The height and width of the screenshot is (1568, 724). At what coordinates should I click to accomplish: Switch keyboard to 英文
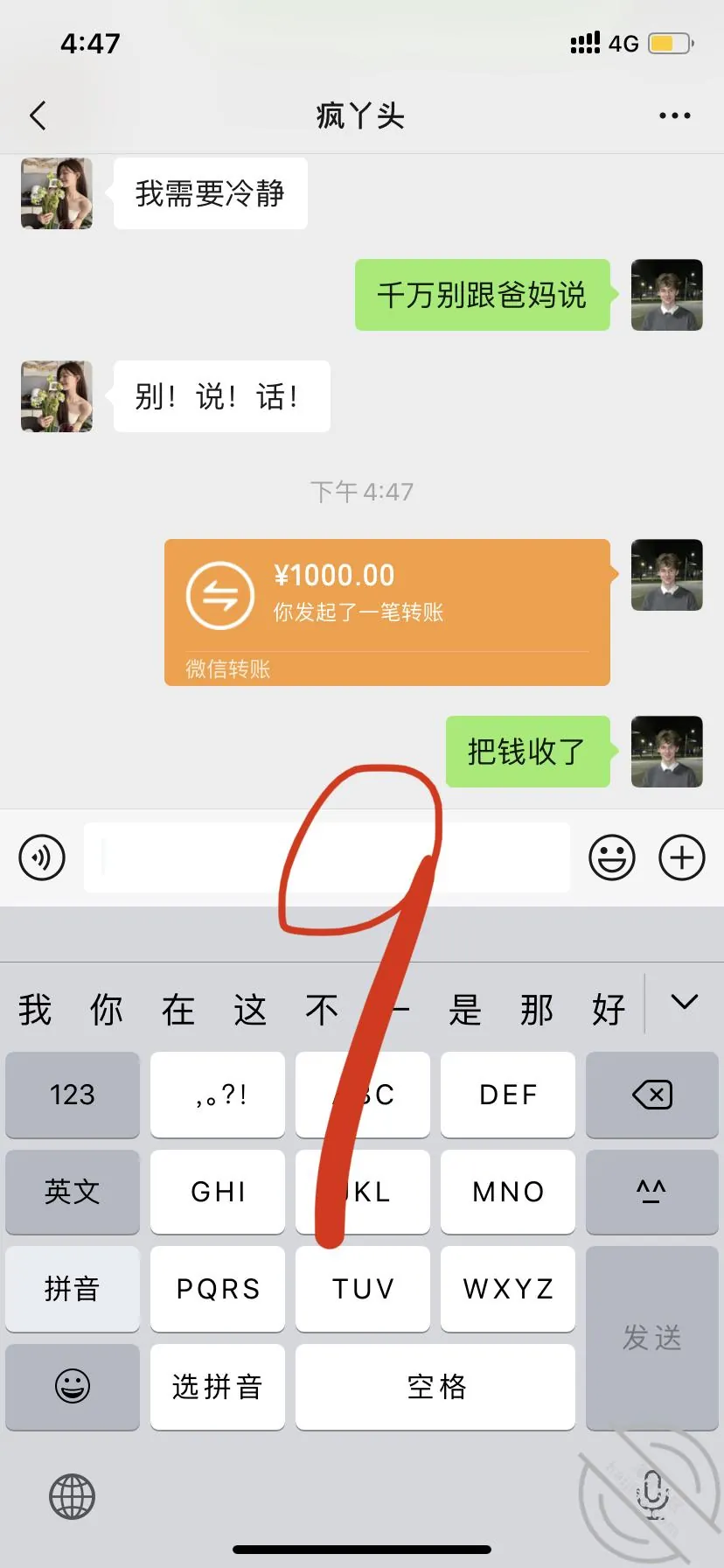pos(73,1192)
